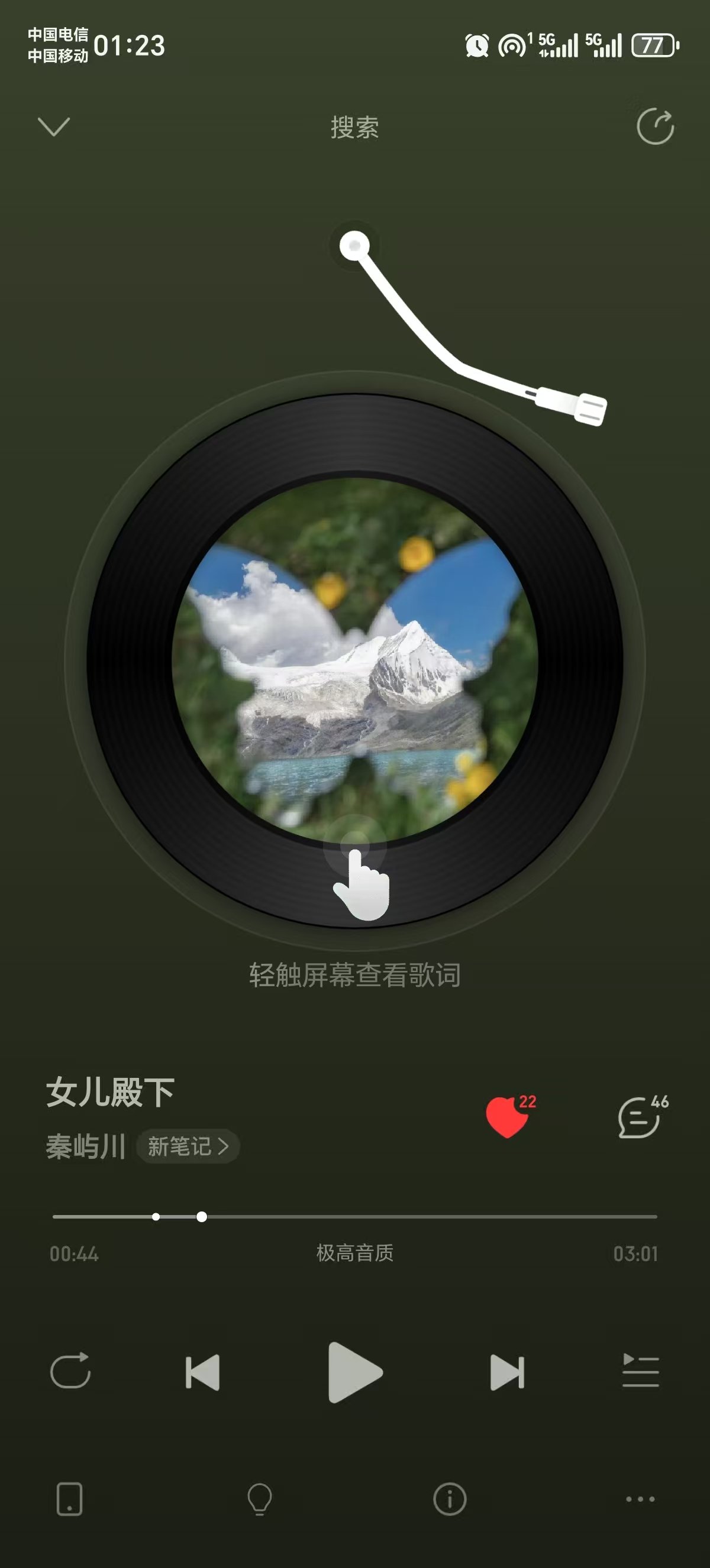Screen dimensions: 710x1568
Task: Collapse the player with the down chevron
Action: (x=54, y=127)
